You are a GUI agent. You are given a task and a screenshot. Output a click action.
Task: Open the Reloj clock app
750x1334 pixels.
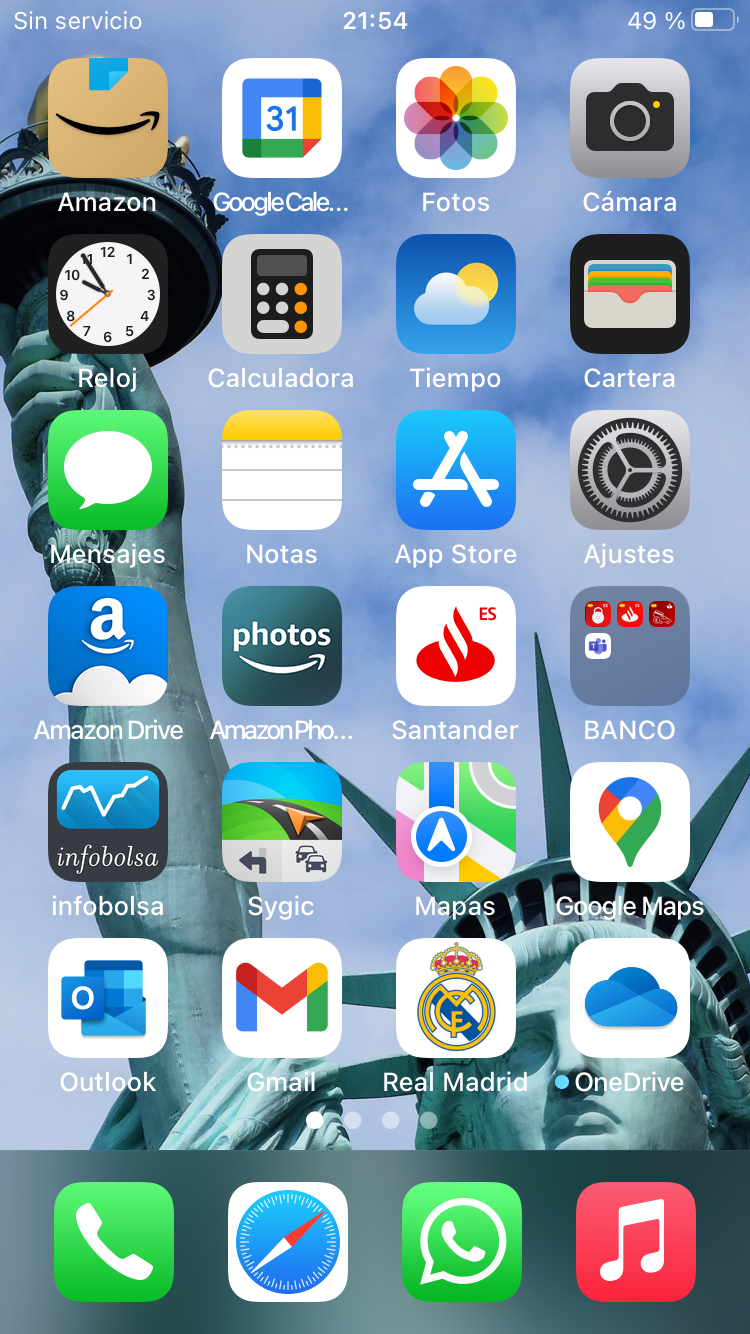pos(108,294)
